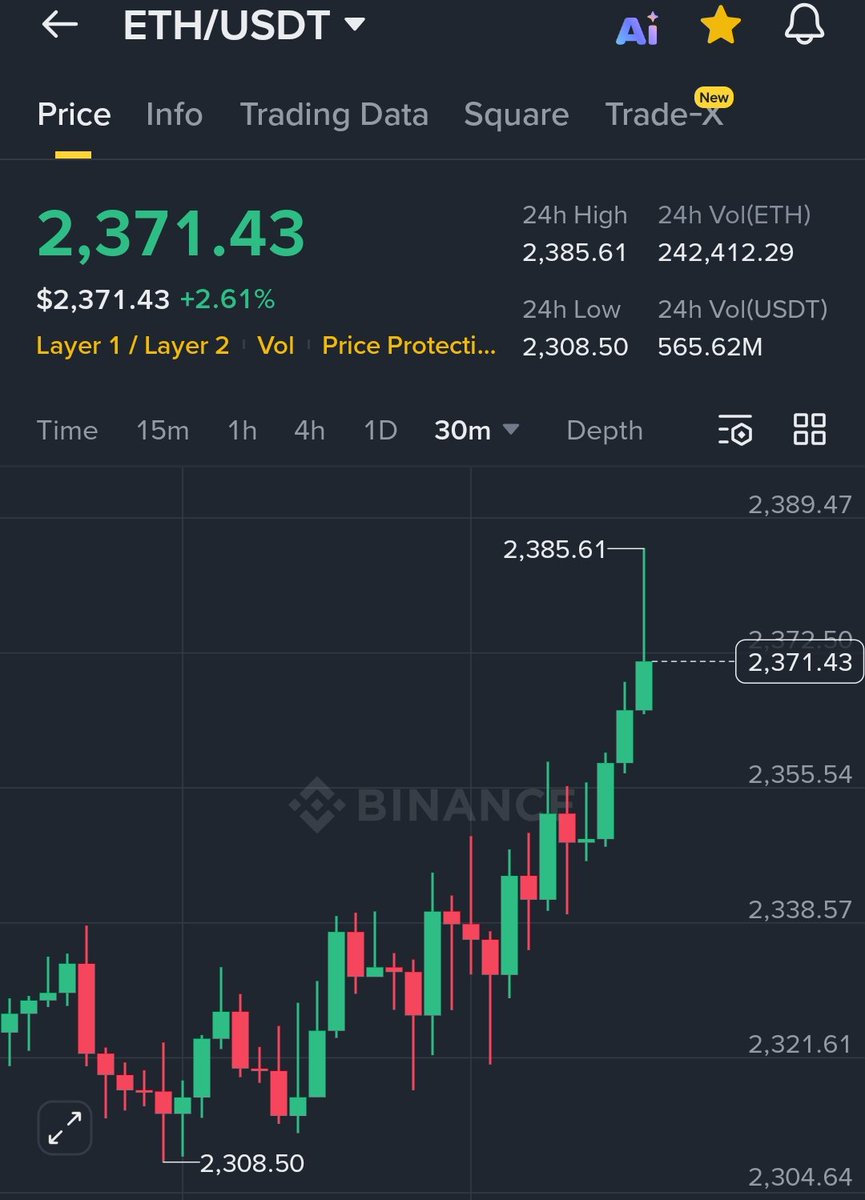Toggle the favorite star for ETH/USDT
865x1200 pixels.
720,25
